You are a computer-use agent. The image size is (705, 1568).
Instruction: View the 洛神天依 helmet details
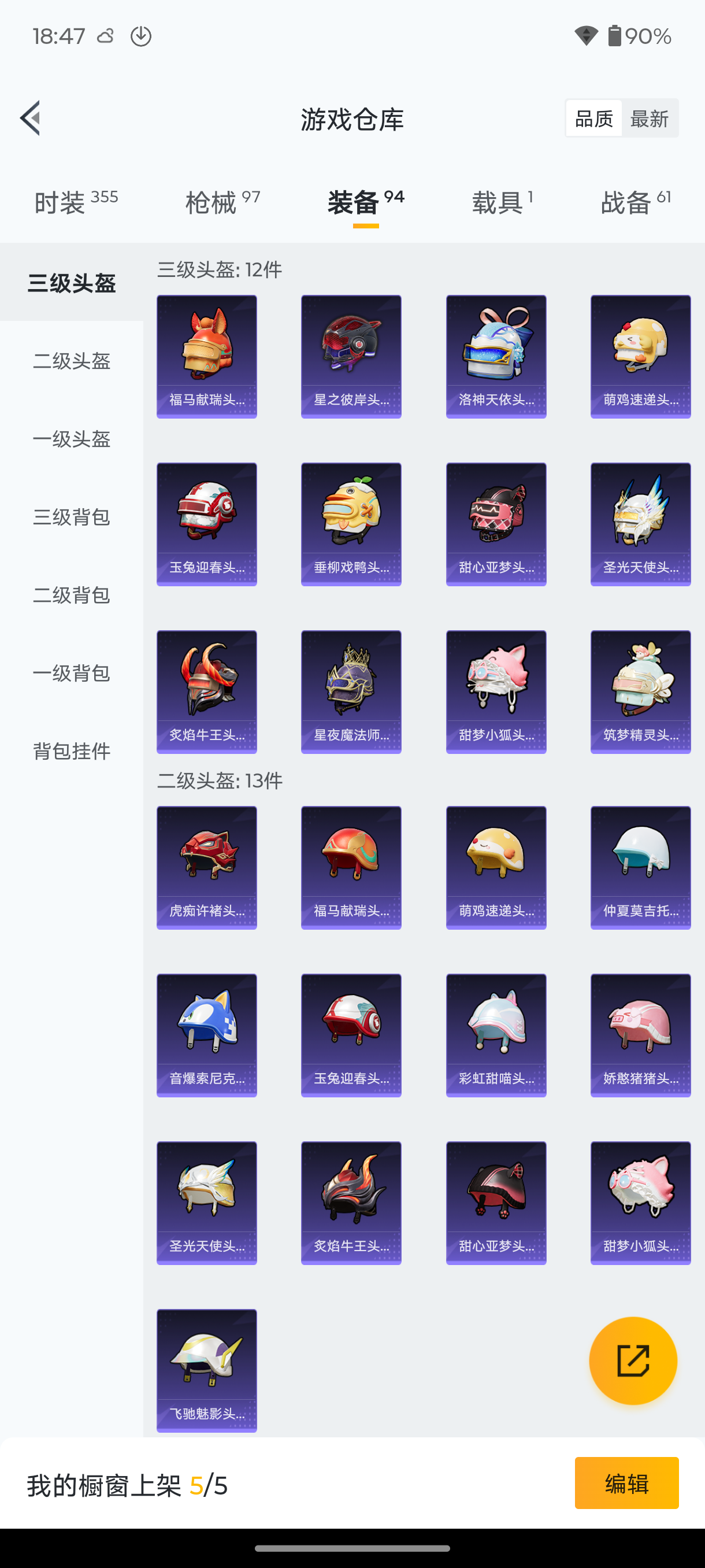pyautogui.click(x=496, y=356)
